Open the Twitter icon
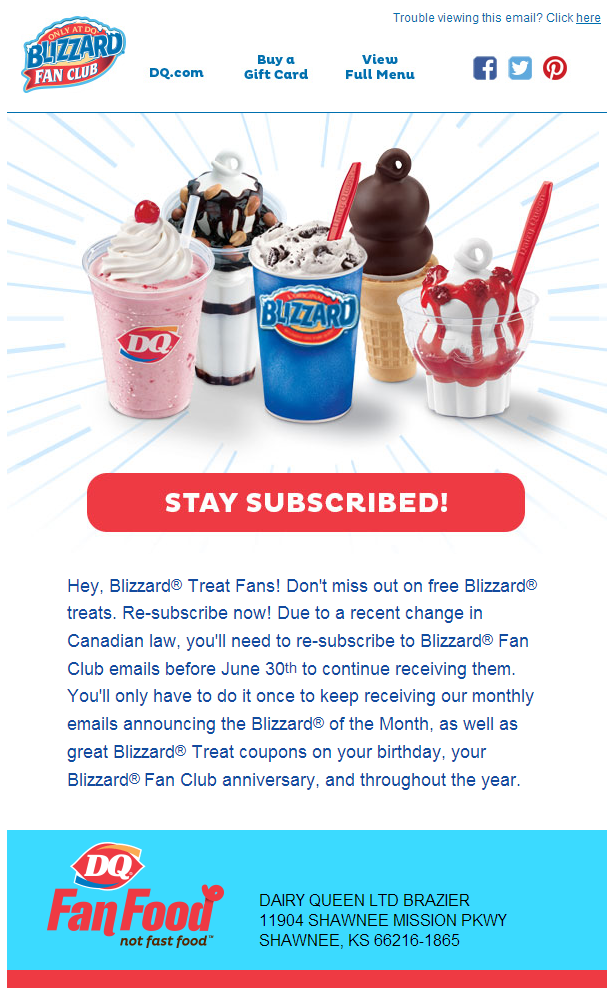This screenshot has height=988, width=614. pyautogui.click(x=520, y=68)
